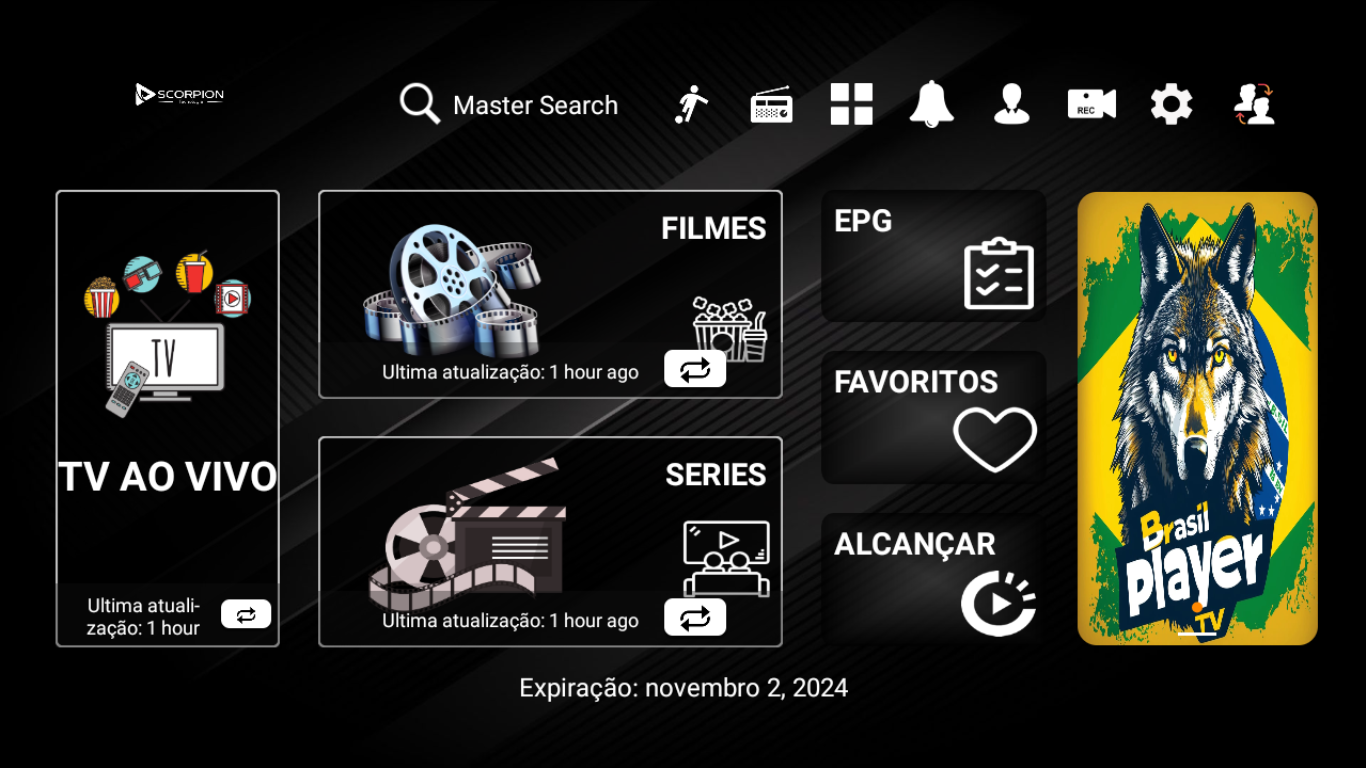This screenshot has height=768, width=1366.
Task: Open the notifications bell
Action: tap(931, 104)
